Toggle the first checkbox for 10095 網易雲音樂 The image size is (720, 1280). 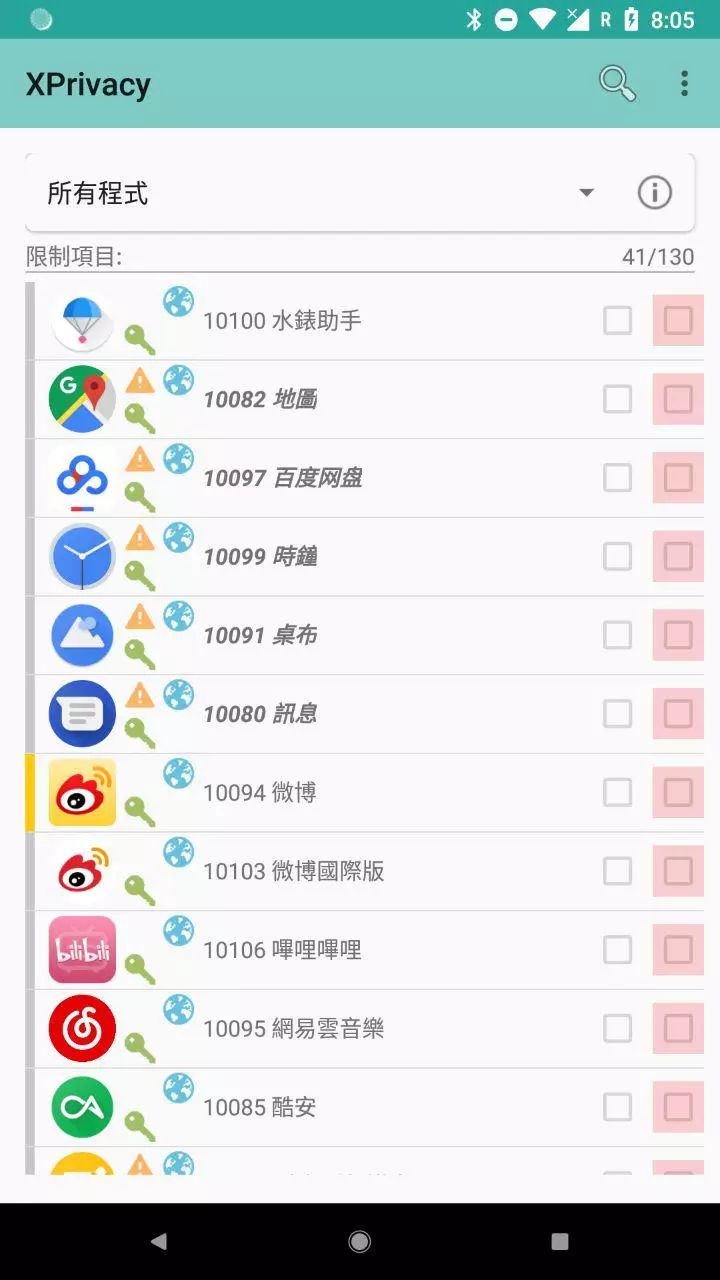tap(617, 1028)
